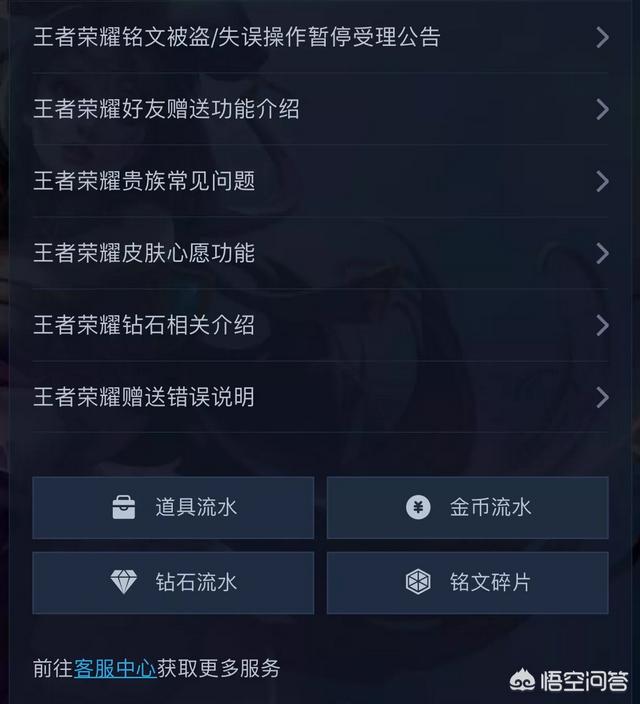Screen dimensions: 640x704
Task: Select the 铭文碎片 button
Action: tap(467, 582)
